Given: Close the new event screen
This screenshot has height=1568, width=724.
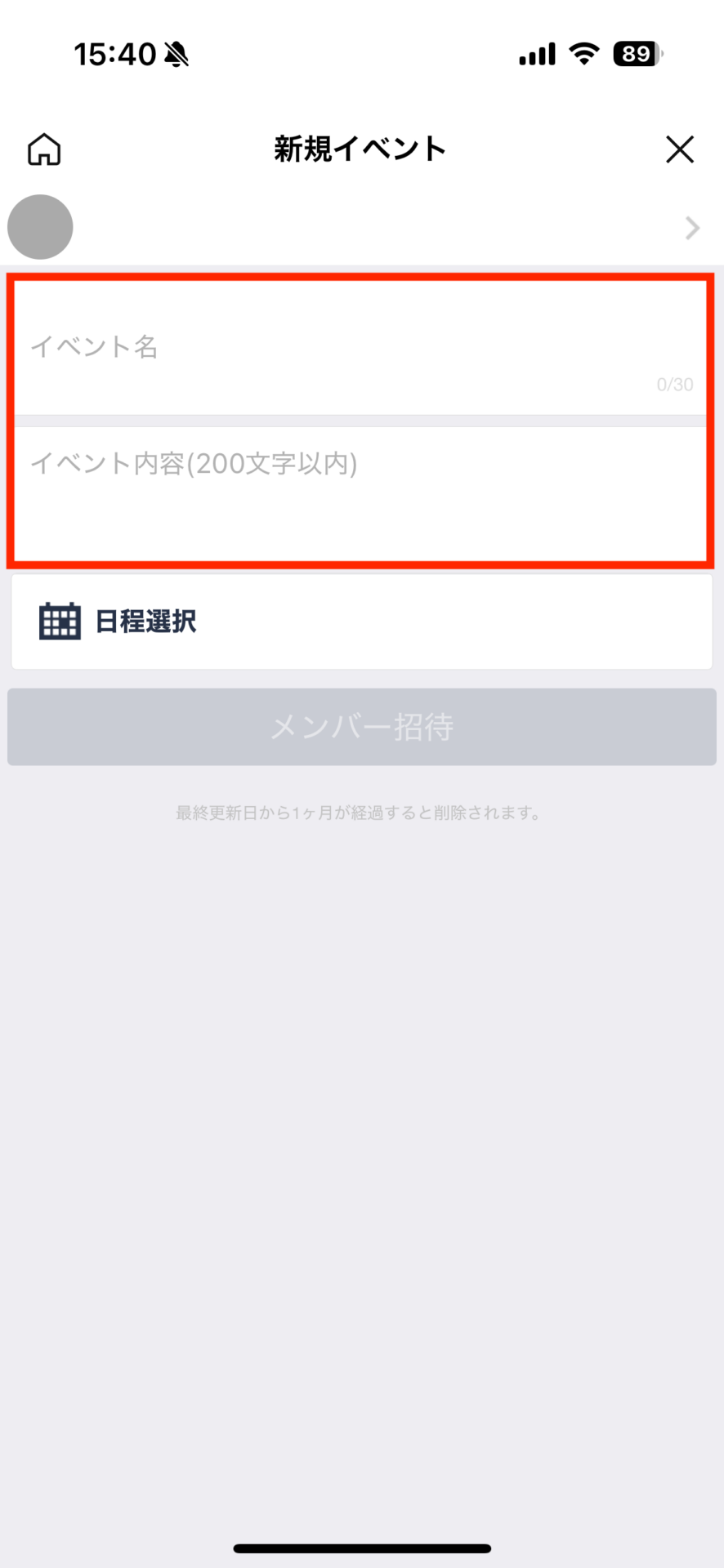Looking at the screenshot, I should click(x=680, y=149).
